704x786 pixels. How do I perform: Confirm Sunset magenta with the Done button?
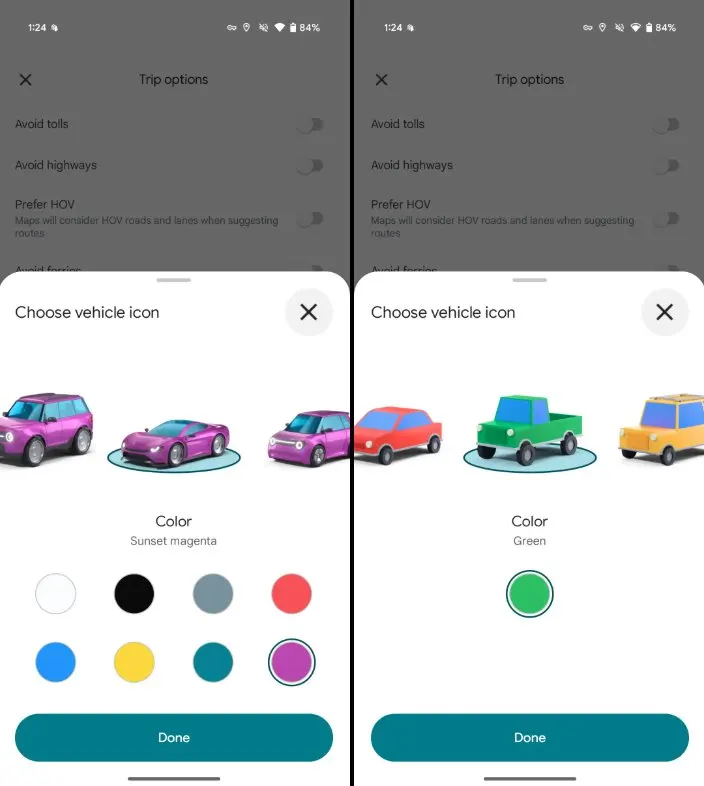click(x=174, y=738)
